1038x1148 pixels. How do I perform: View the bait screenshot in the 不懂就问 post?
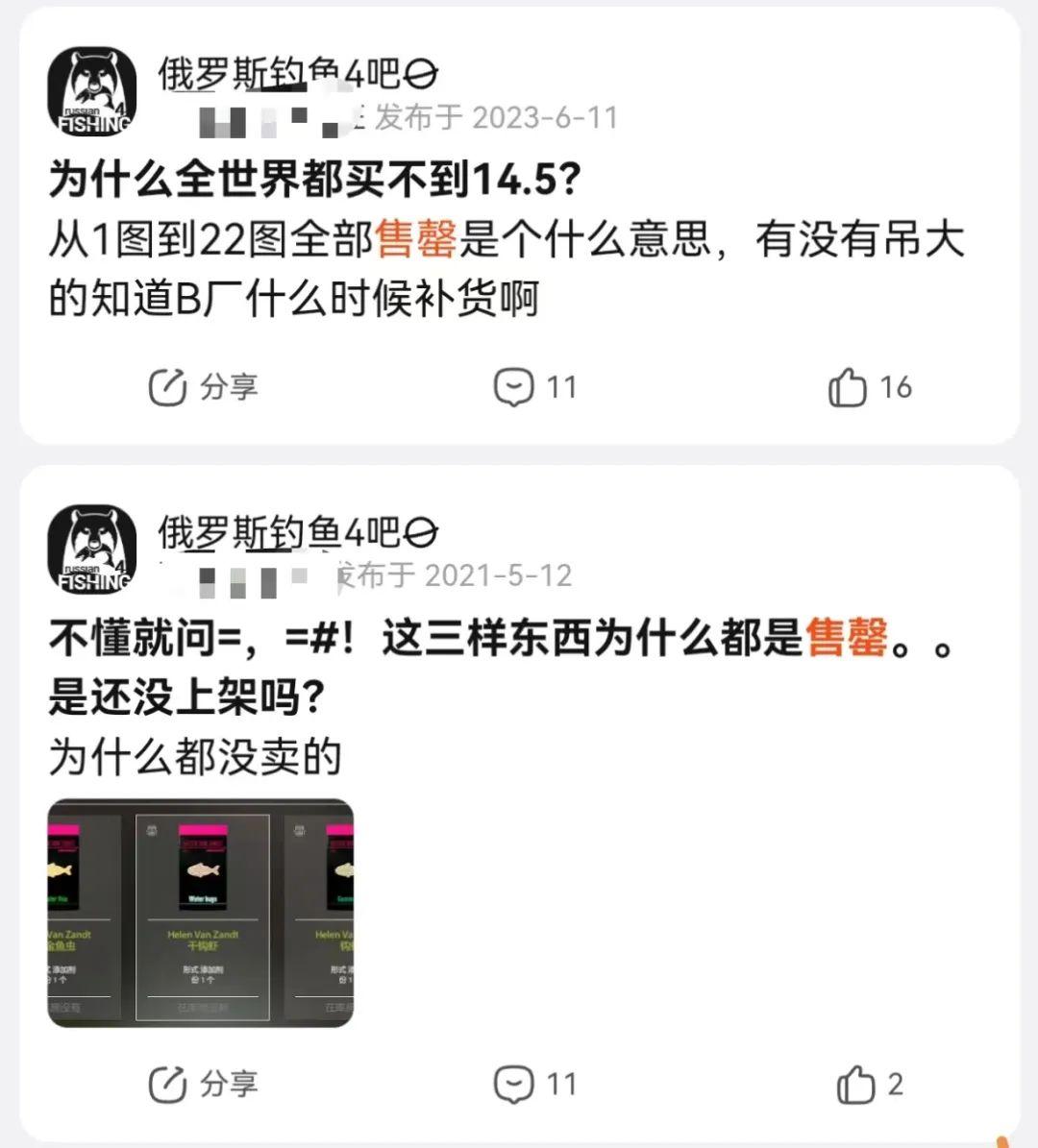coord(201,913)
